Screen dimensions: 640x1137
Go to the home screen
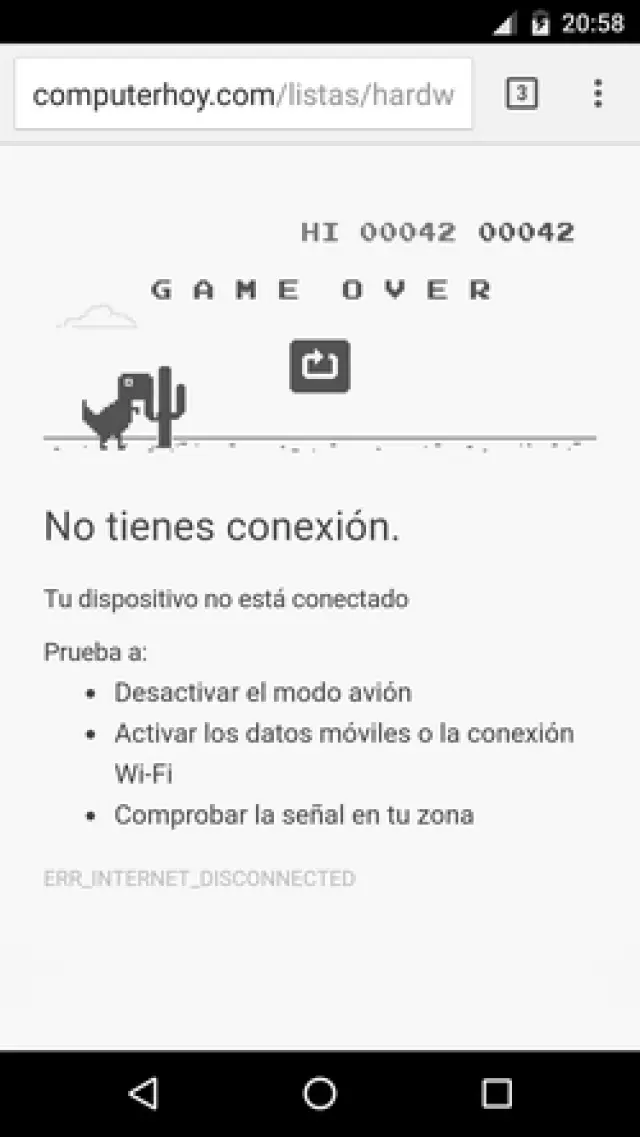tap(320, 1093)
